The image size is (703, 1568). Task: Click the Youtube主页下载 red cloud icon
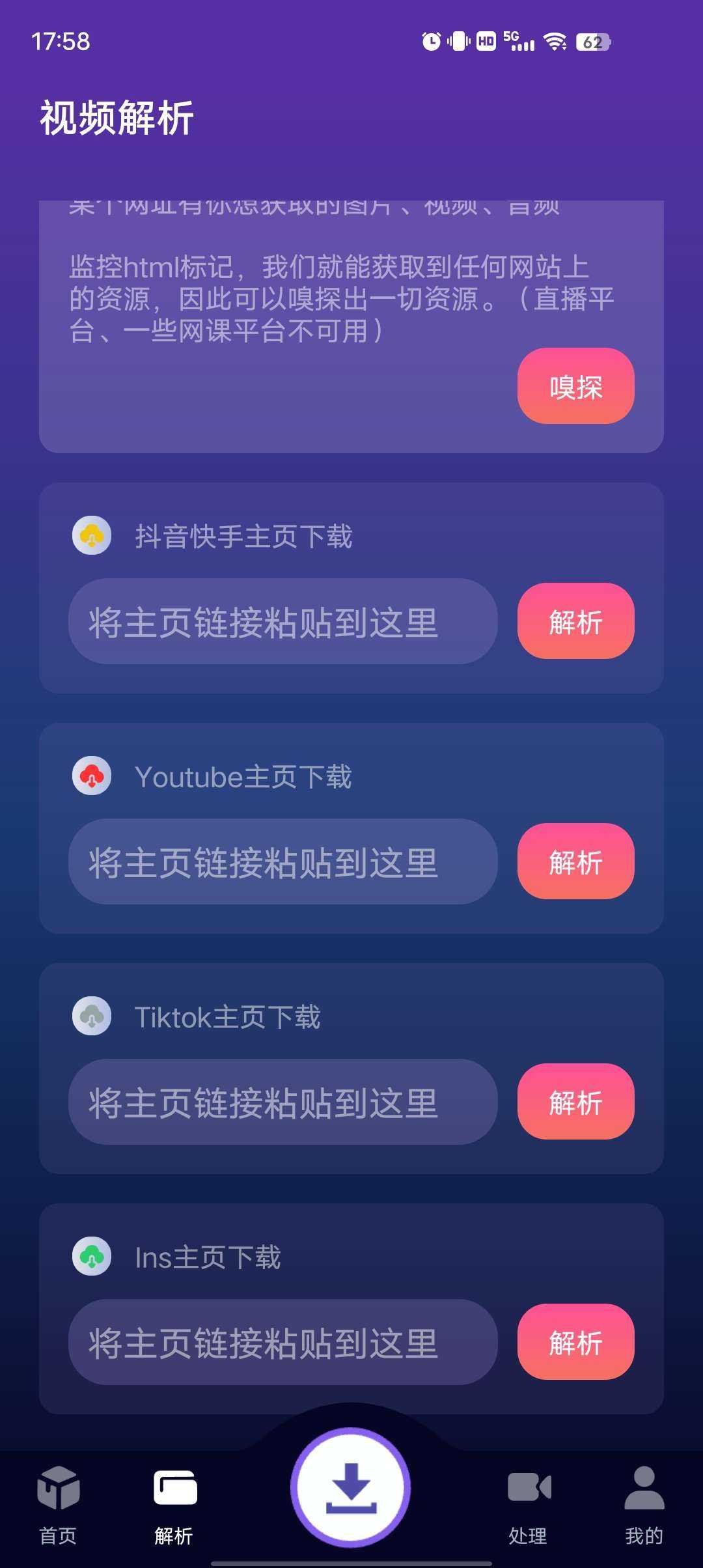point(91,776)
